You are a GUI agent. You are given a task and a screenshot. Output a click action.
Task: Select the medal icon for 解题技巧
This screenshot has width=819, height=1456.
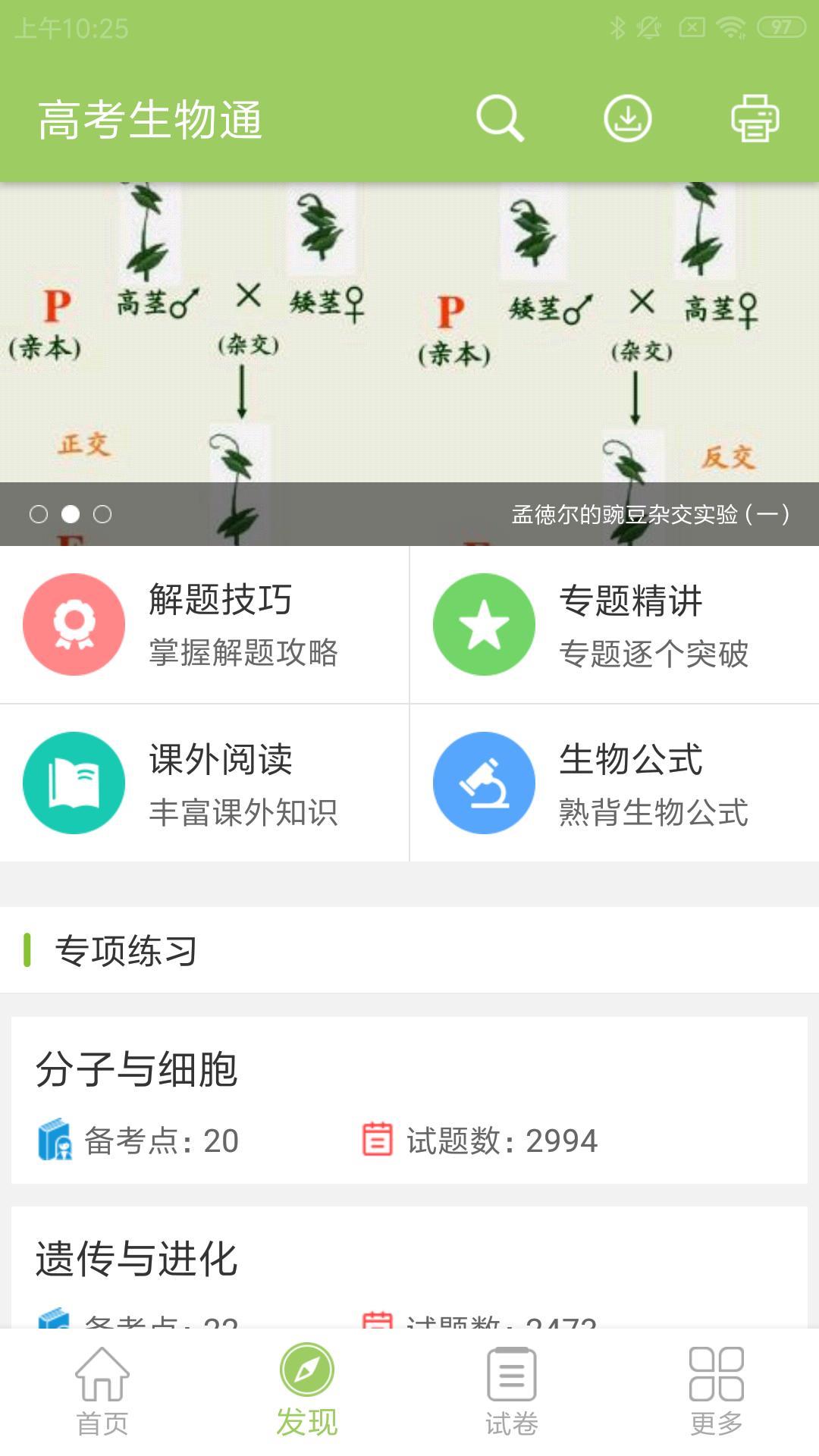coord(74,623)
